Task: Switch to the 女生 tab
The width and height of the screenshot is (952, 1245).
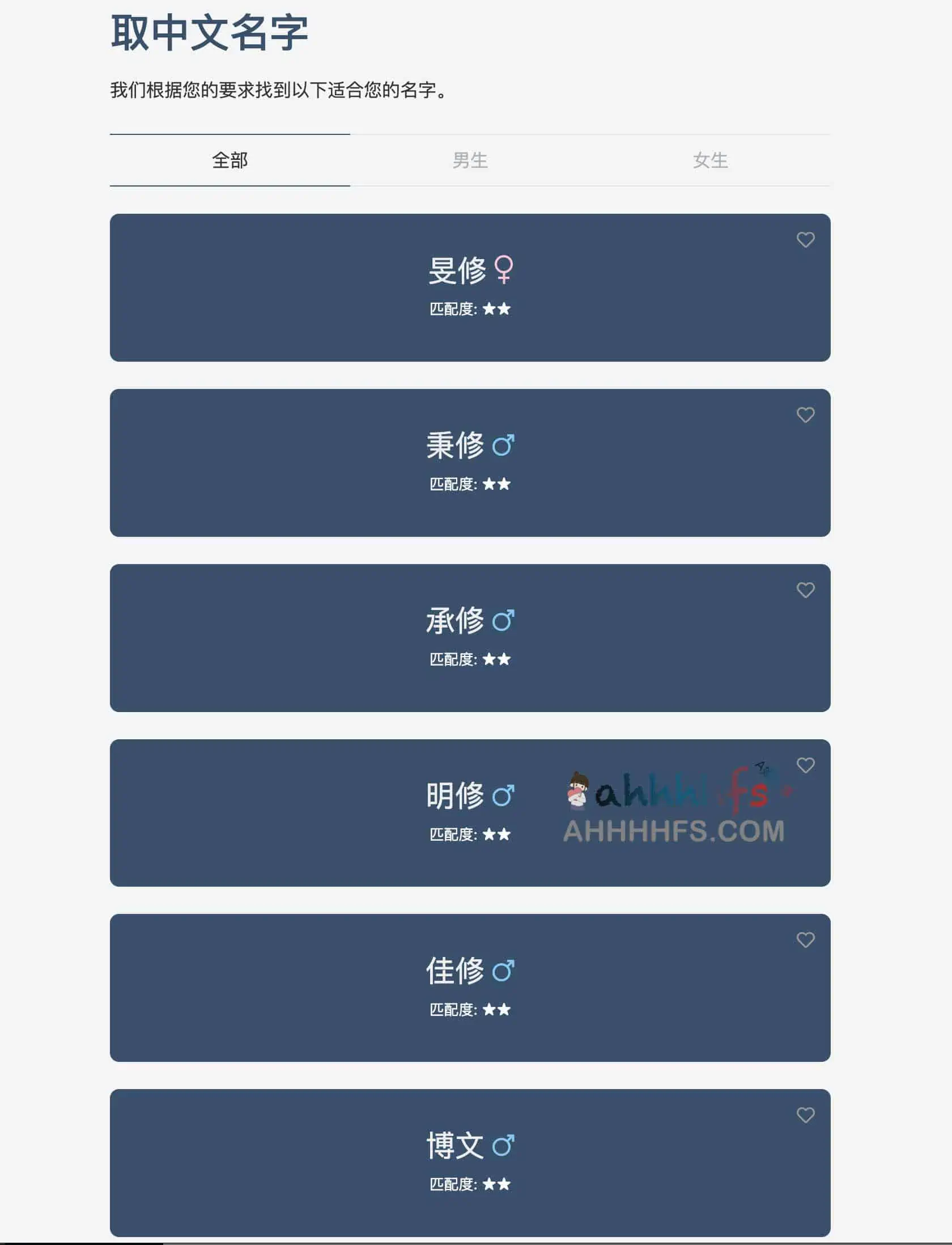Action: [x=710, y=160]
